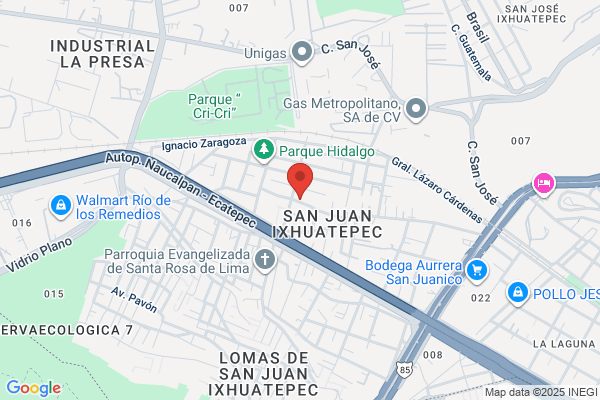Viewport: 600px width, 400px height.
Task: Tap Walmart Río de los Remedios pin
Action: click(60, 207)
